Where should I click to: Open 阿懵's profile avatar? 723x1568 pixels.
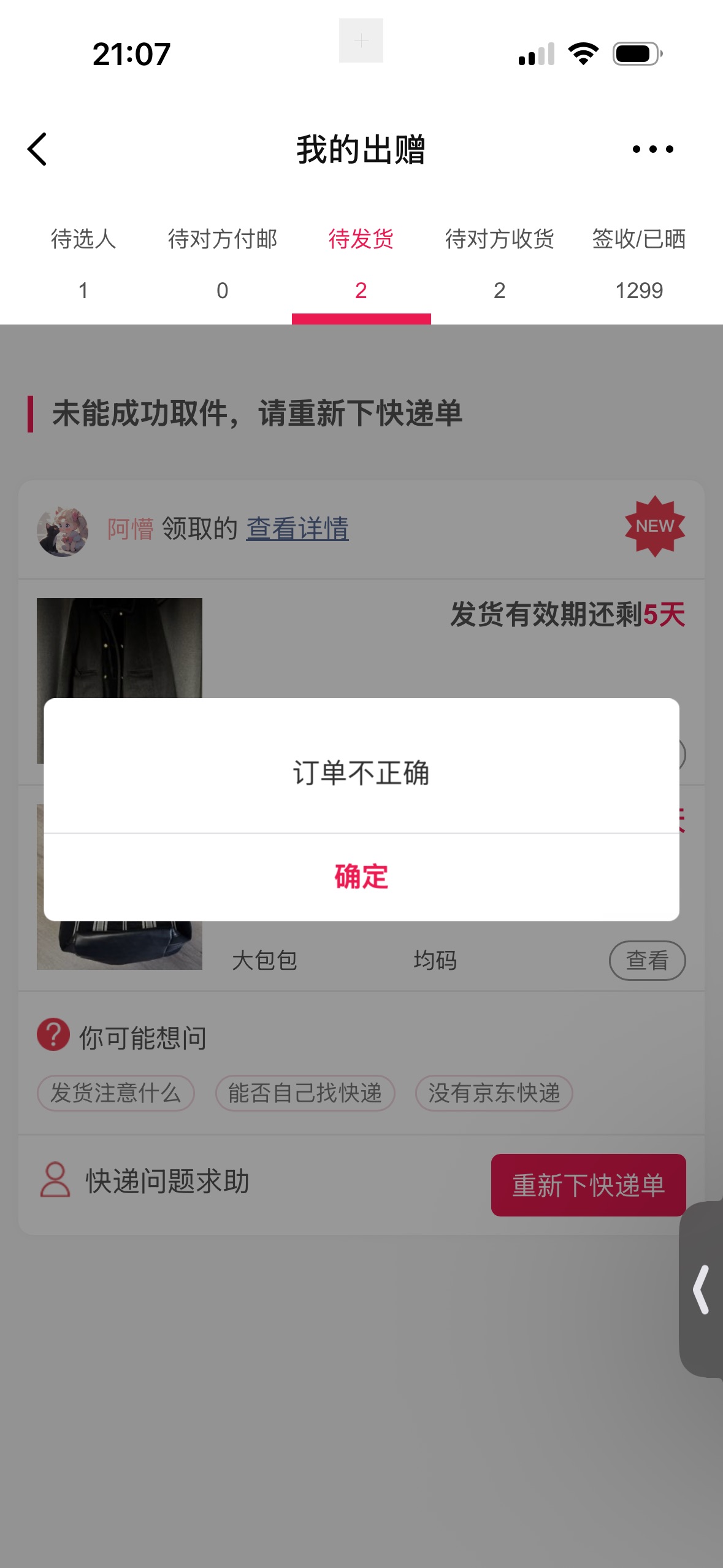pos(63,530)
